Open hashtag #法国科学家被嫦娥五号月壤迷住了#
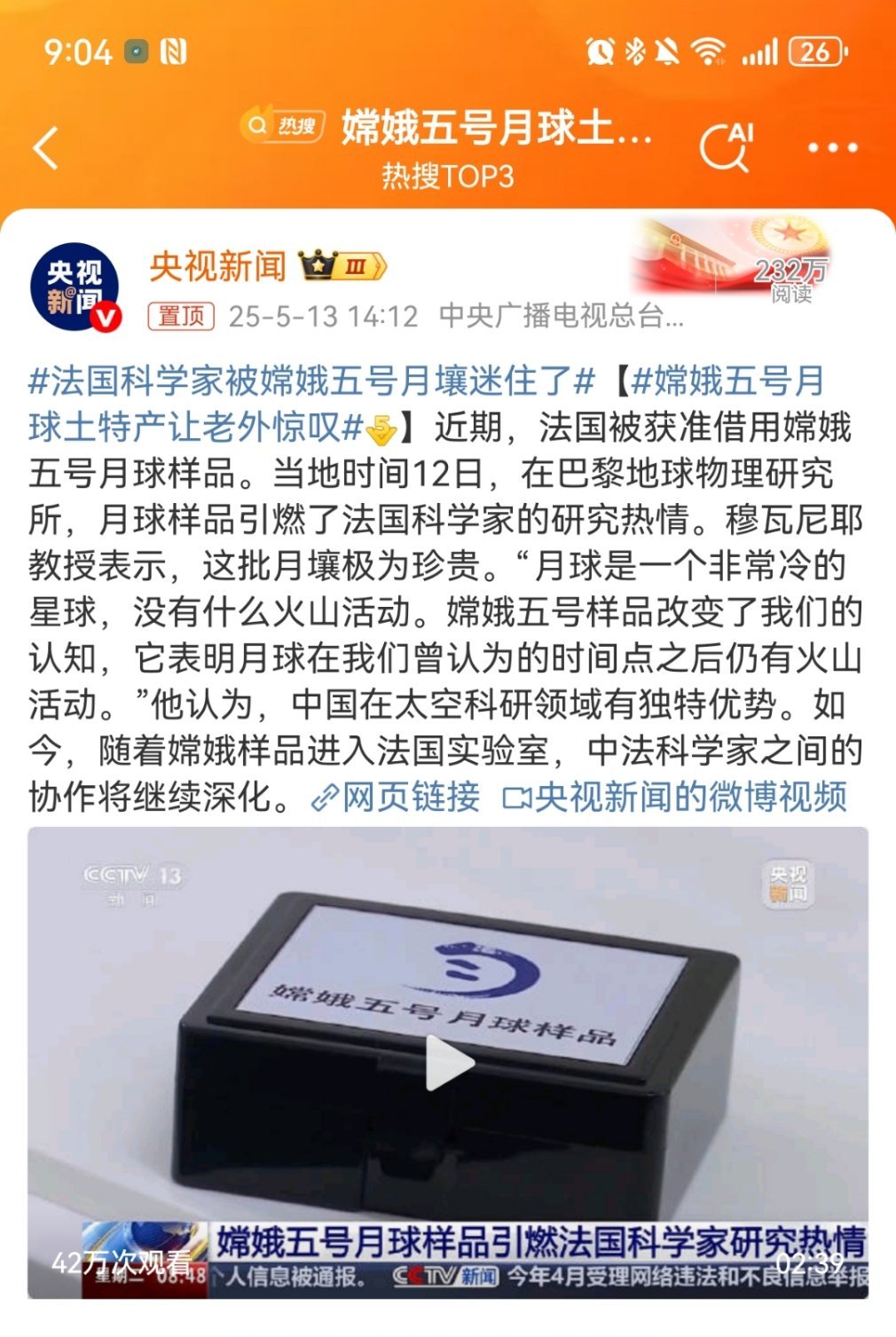The image size is (896, 1337). click(x=310, y=381)
